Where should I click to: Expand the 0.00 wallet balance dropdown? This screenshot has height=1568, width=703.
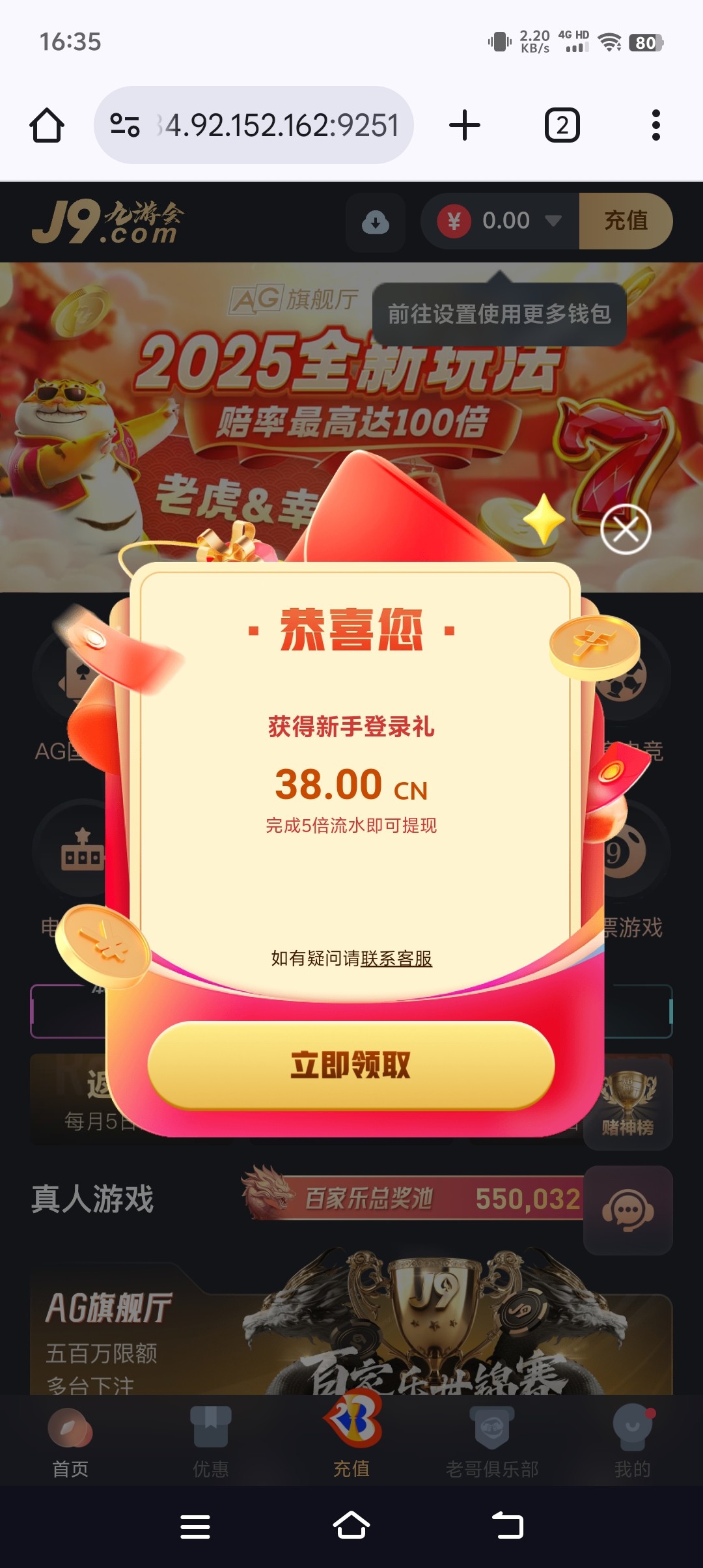[x=553, y=221]
